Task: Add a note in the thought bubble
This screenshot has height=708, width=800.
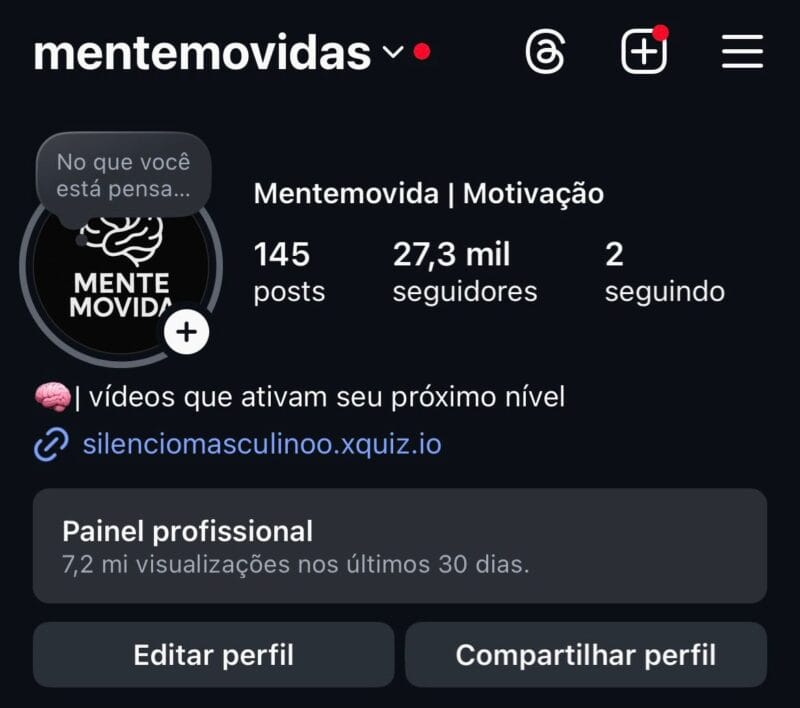Action: (x=123, y=175)
